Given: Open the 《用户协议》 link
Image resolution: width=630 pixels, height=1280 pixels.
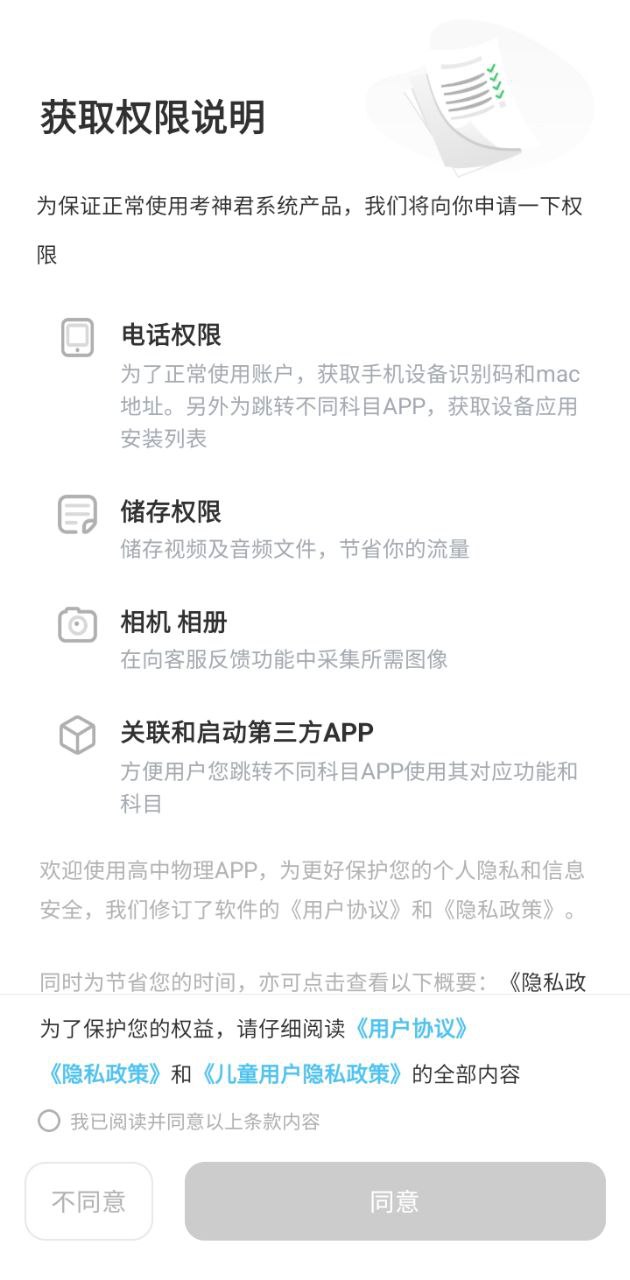Looking at the screenshot, I should coord(411,1029).
